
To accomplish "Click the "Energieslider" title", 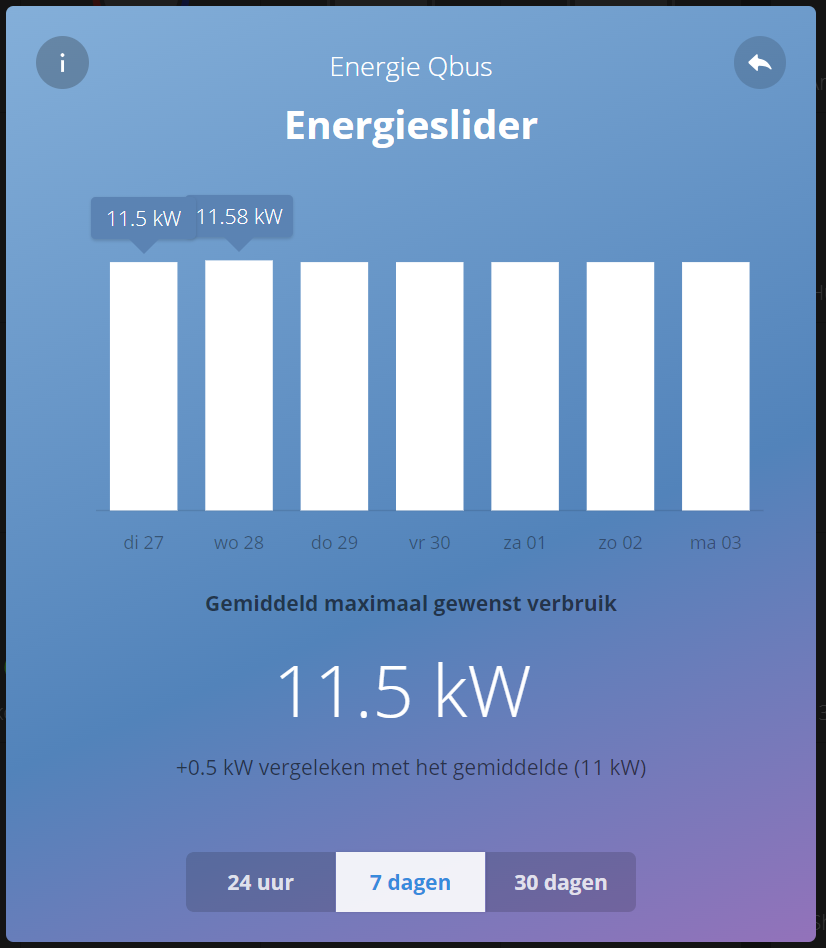I will (410, 126).
